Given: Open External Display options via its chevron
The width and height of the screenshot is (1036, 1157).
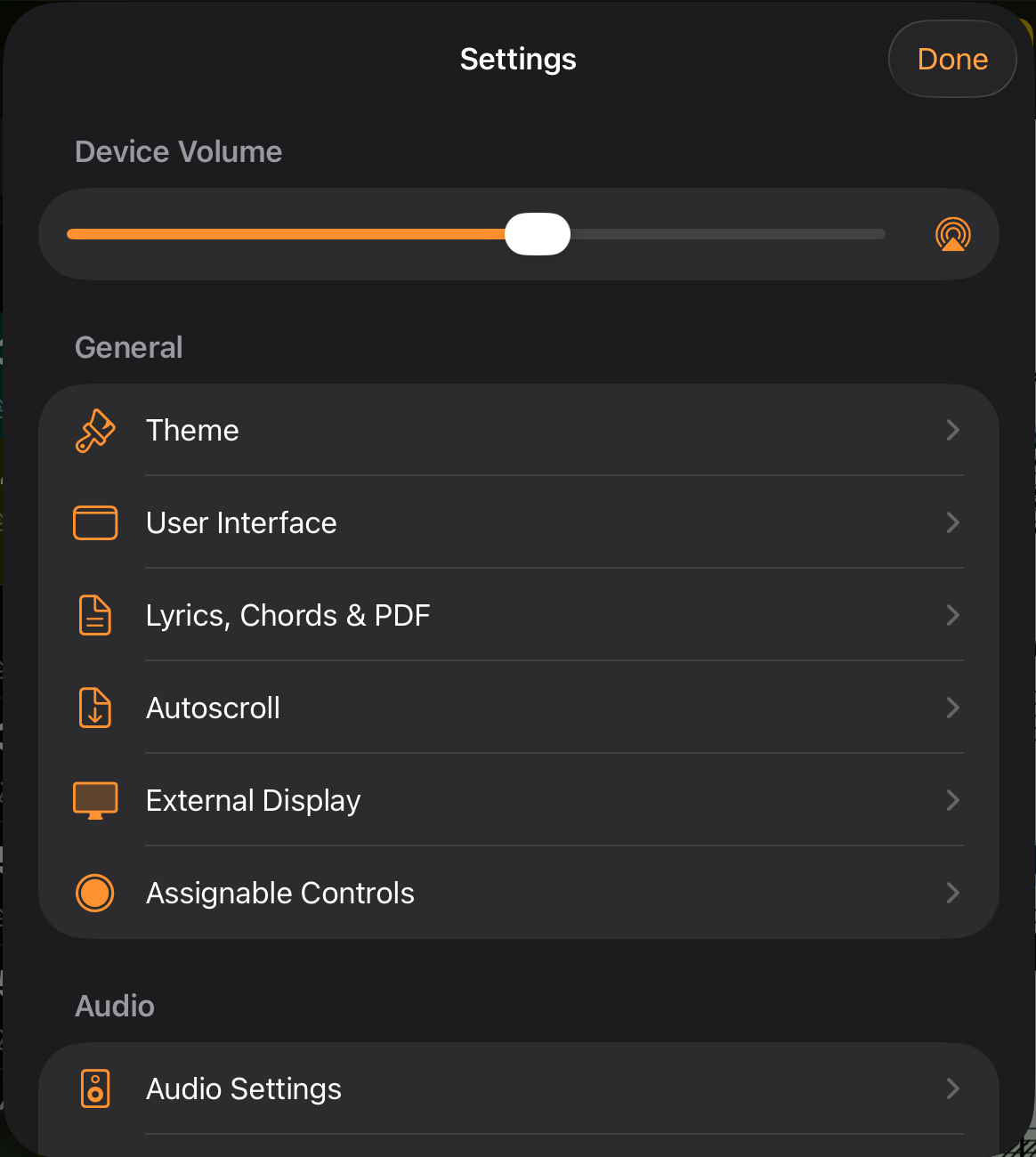Looking at the screenshot, I should point(952,800).
